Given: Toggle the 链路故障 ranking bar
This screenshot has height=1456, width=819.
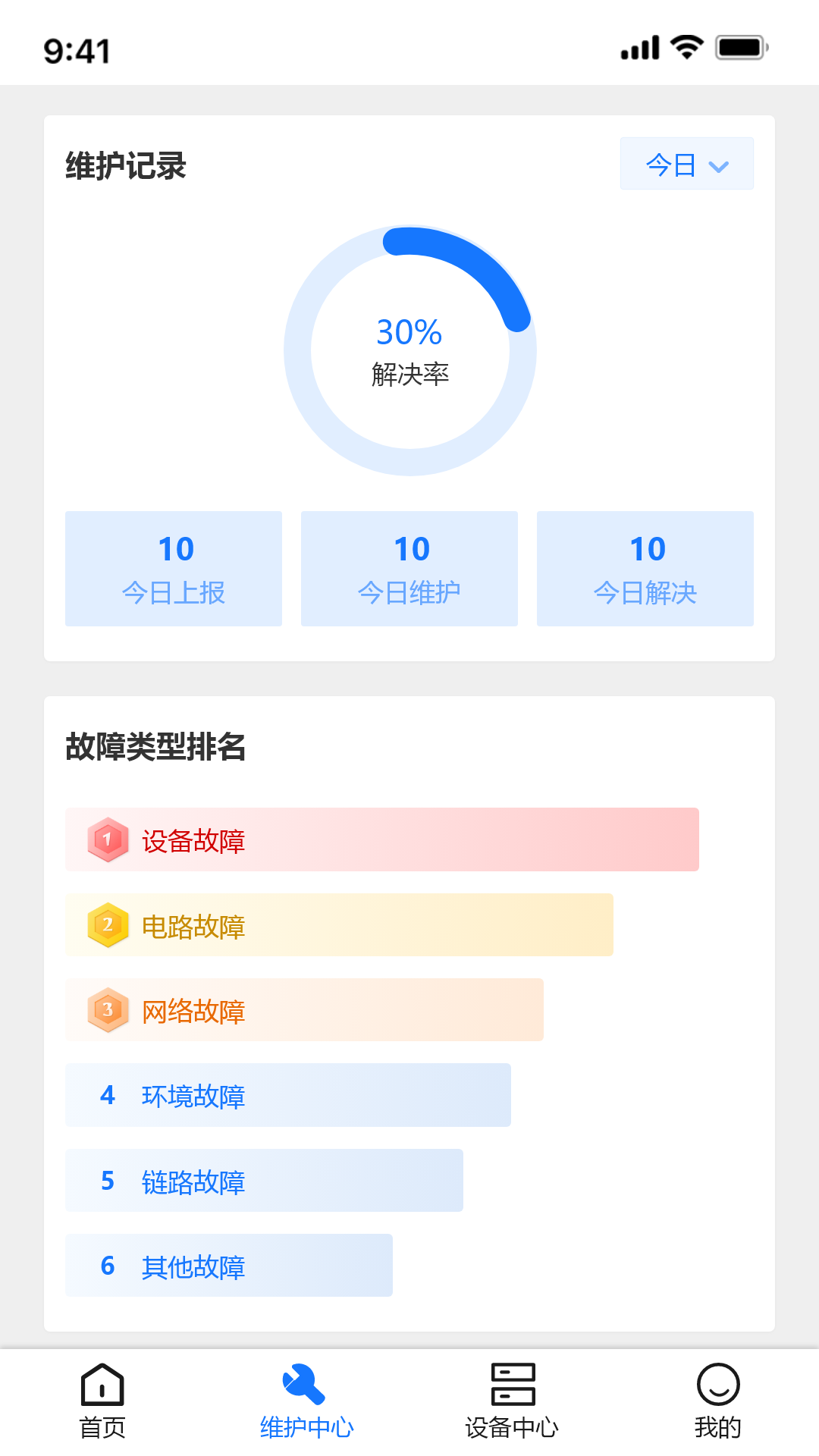Looking at the screenshot, I should tap(264, 1180).
